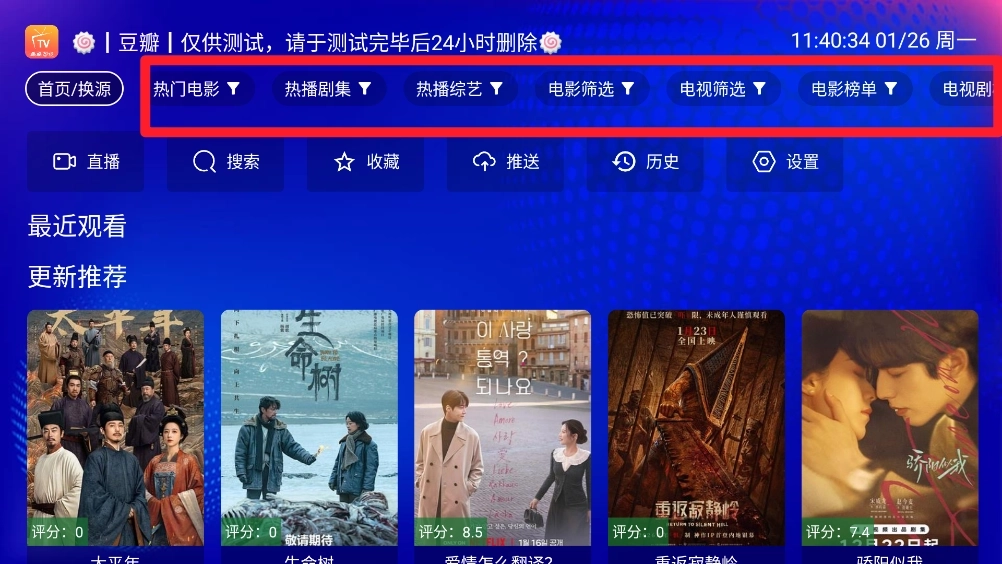Image resolution: width=1002 pixels, height=564 pixels.
Task: Tap the 首页/换源 button
Action: (x=74, y=89)
